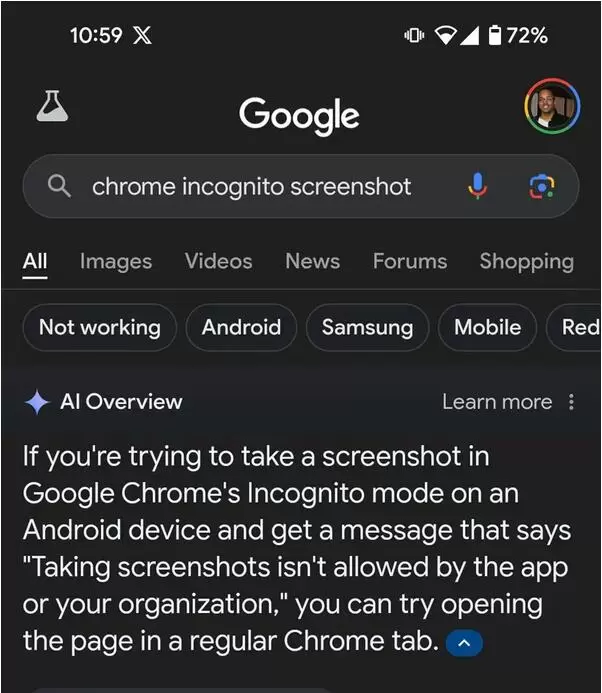Open Google Lens camera search
602x693 pixels.
pos(541,186)
